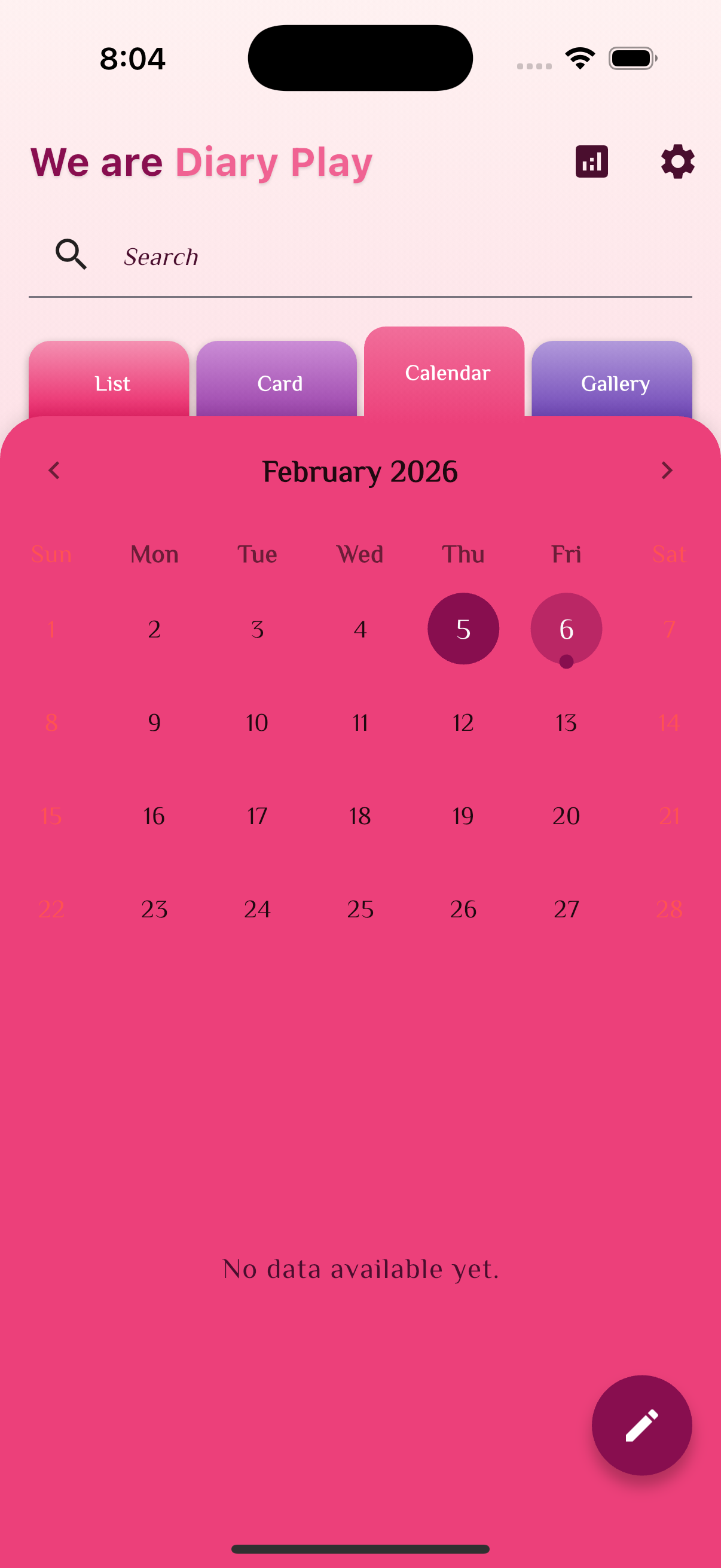Stay on the Calendar tab
721x1568 pixels.
click(447, 372)
